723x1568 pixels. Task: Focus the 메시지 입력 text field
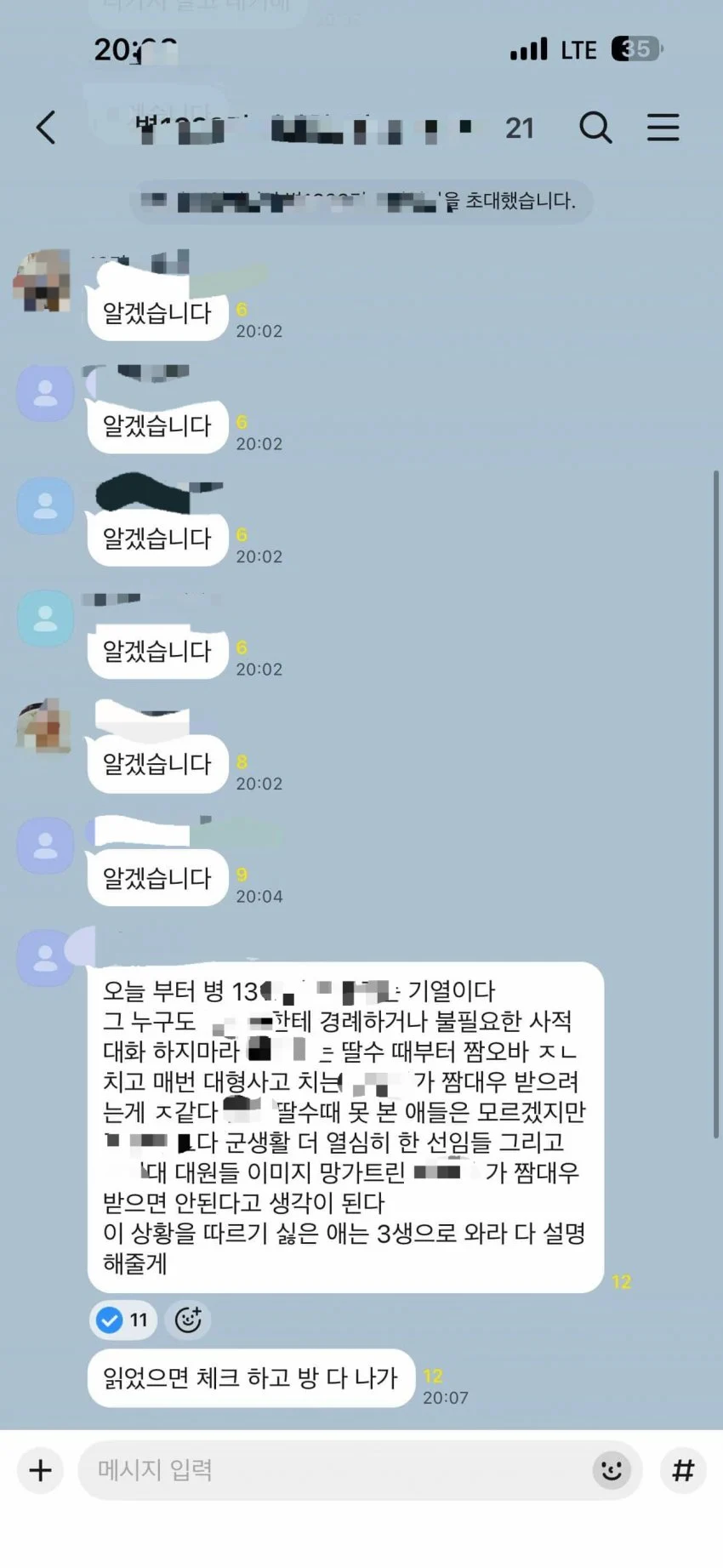click(336, 1470)
